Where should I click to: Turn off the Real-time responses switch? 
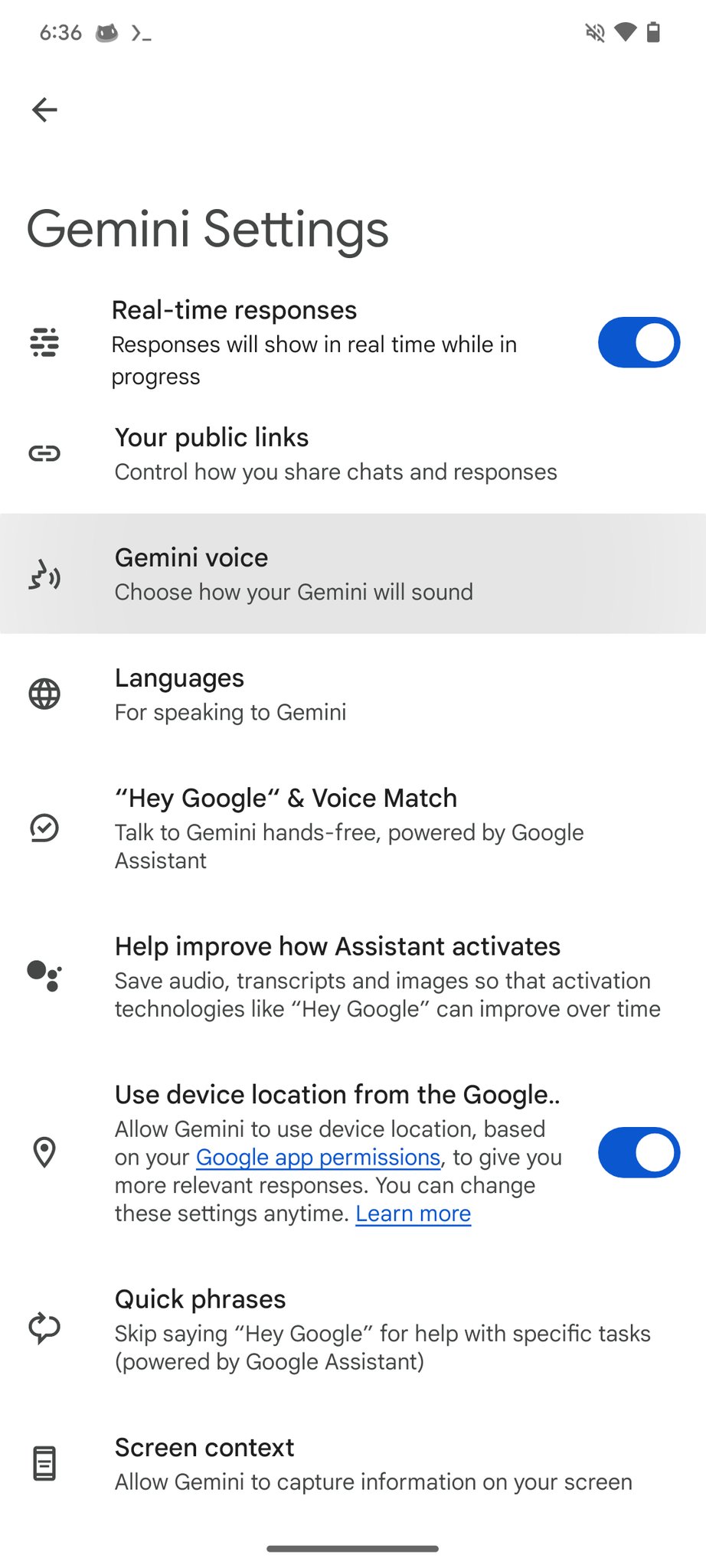(x=638, y=342)
